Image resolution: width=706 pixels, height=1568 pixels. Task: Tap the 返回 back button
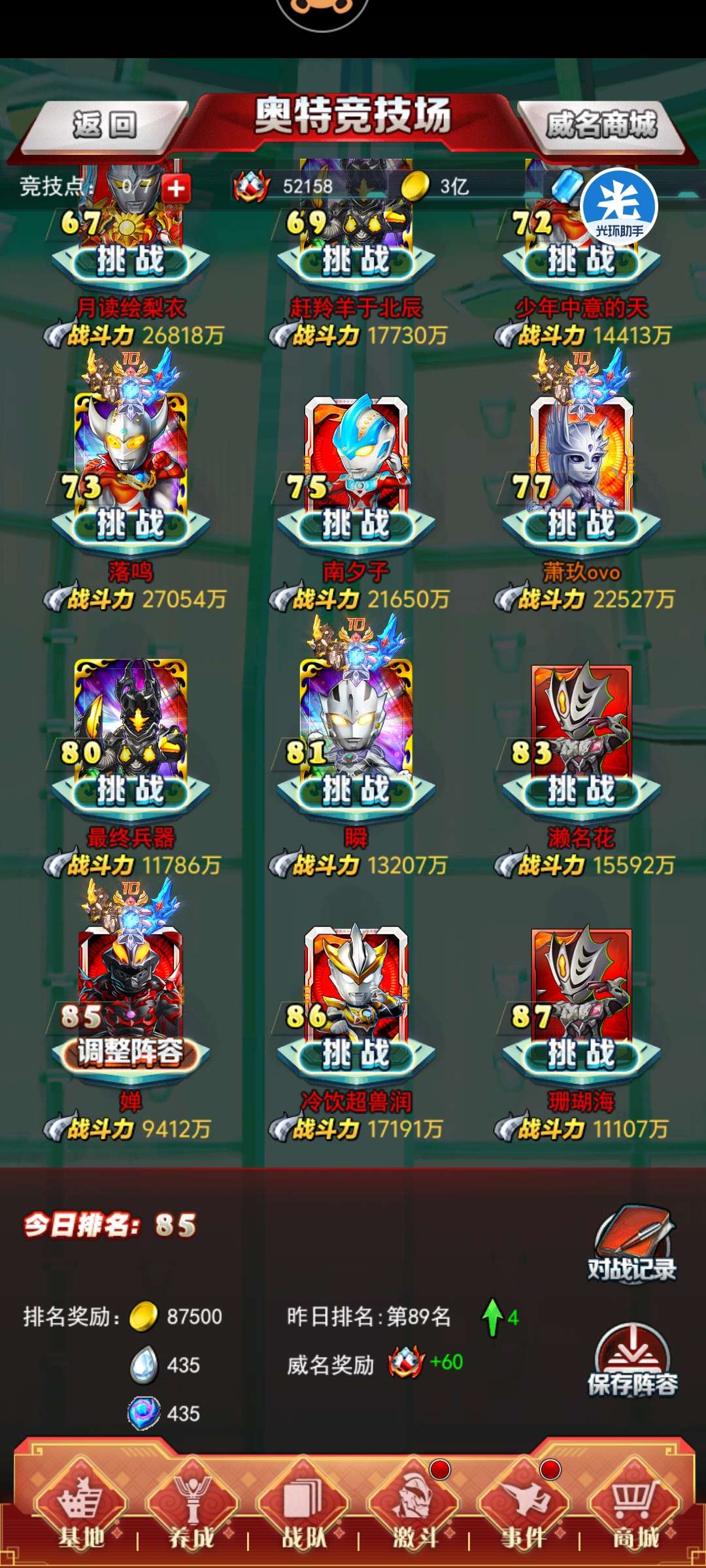coord(105,124)
